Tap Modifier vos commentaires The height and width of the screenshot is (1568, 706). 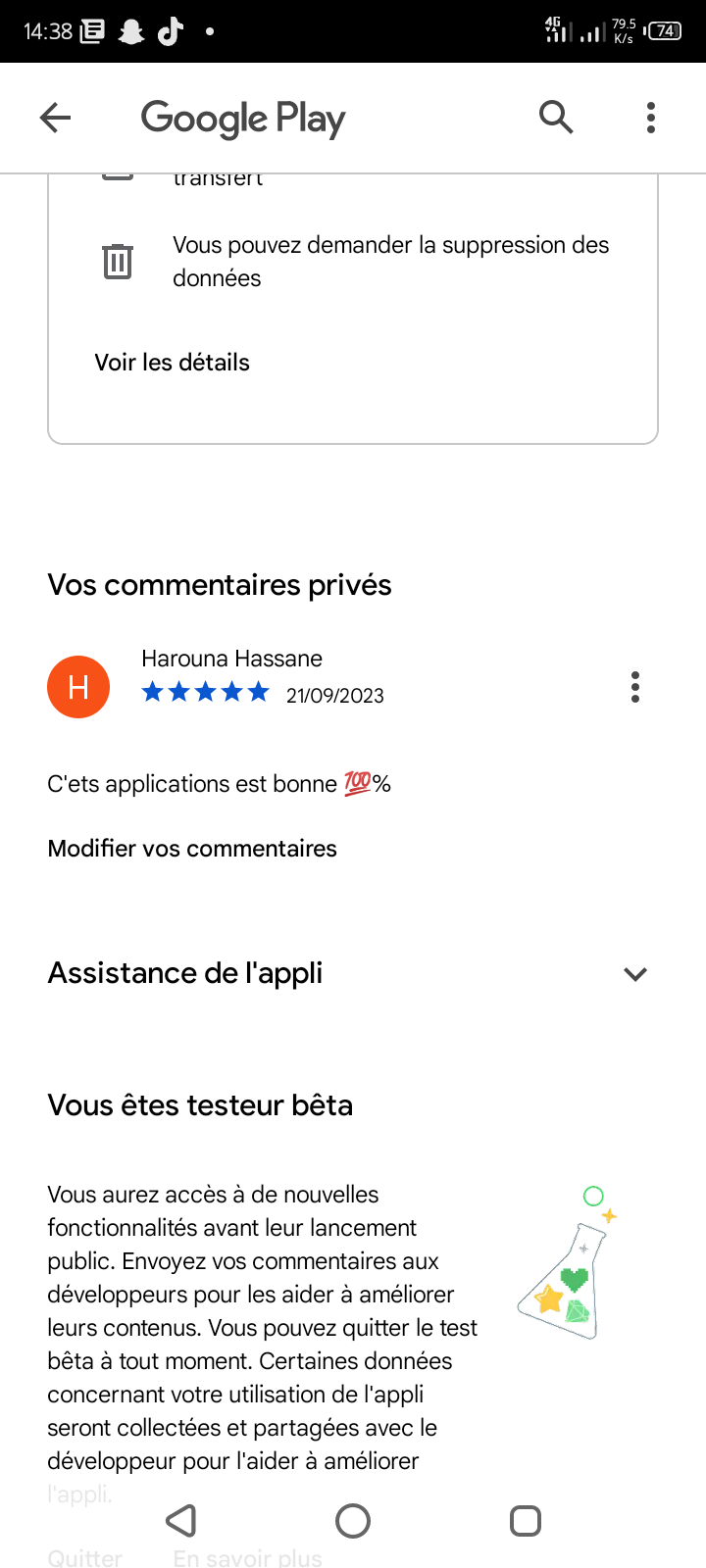point(192,849)
